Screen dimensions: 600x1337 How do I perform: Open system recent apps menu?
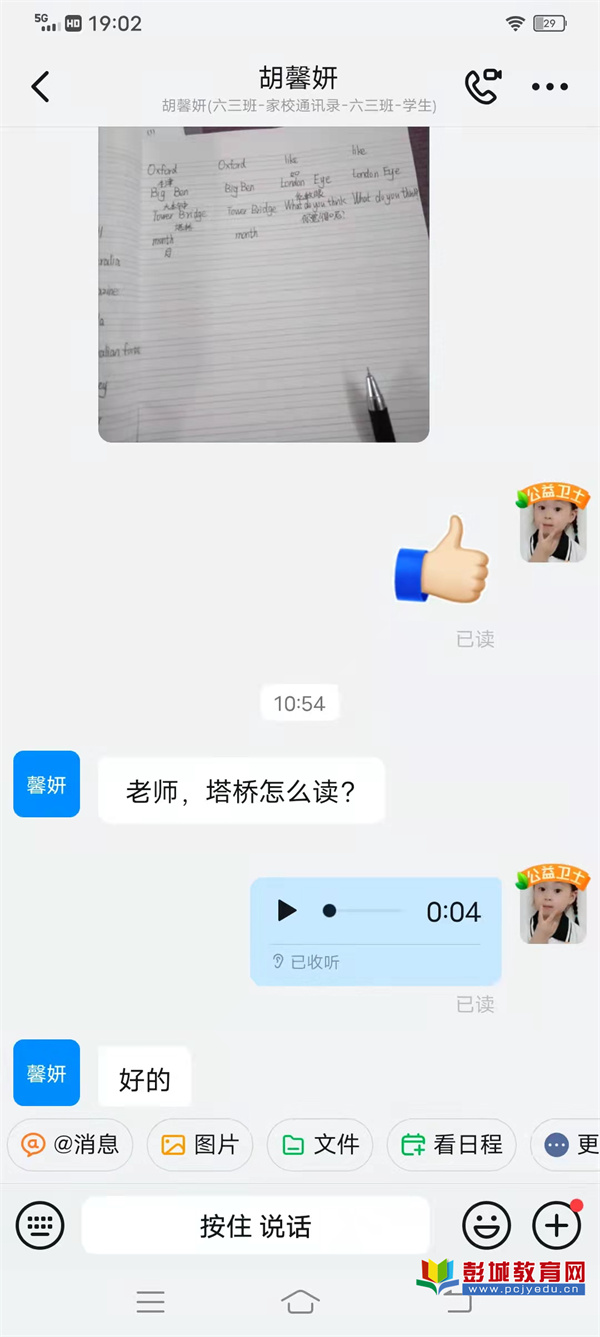pyautogui.click(x=151, y=1301)
